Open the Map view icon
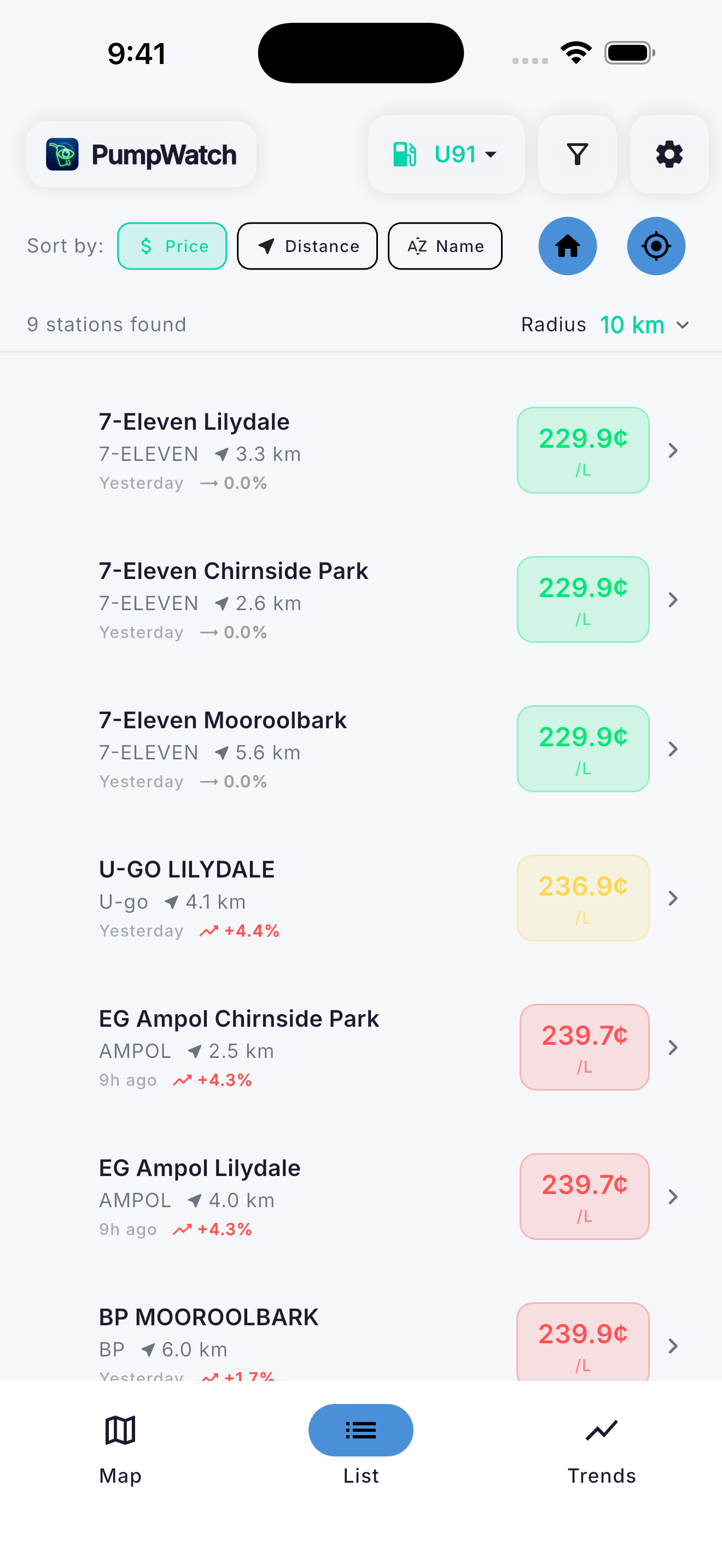722x1568 pixels. [x=119, y=1430]
